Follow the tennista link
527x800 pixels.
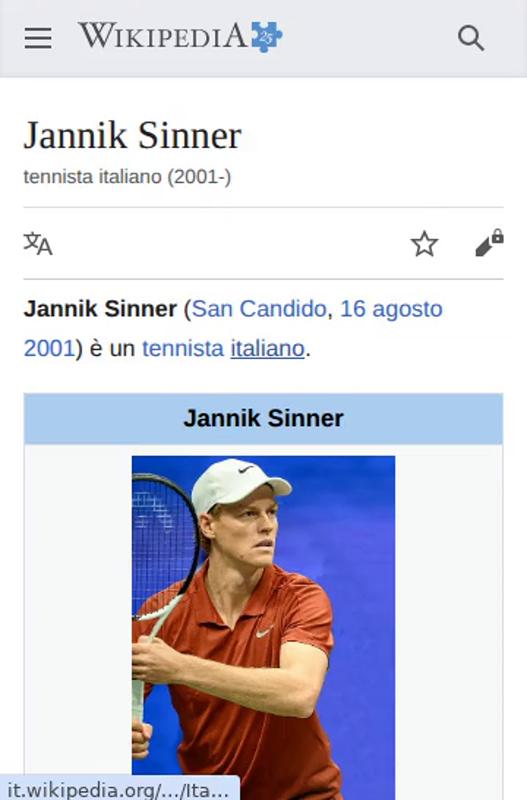click(x=183, y=348)
